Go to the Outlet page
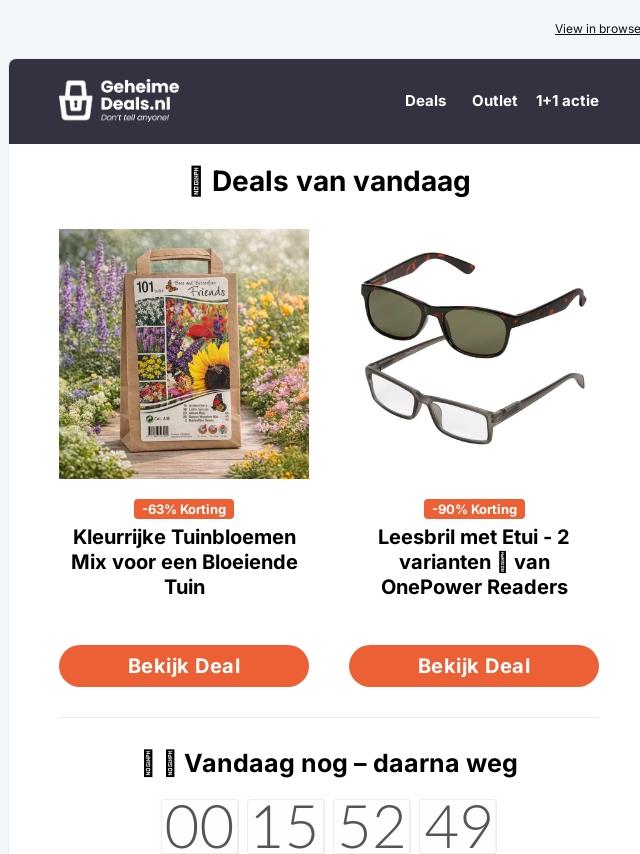The height and width of the screenshot is (854, 640). 494,101
